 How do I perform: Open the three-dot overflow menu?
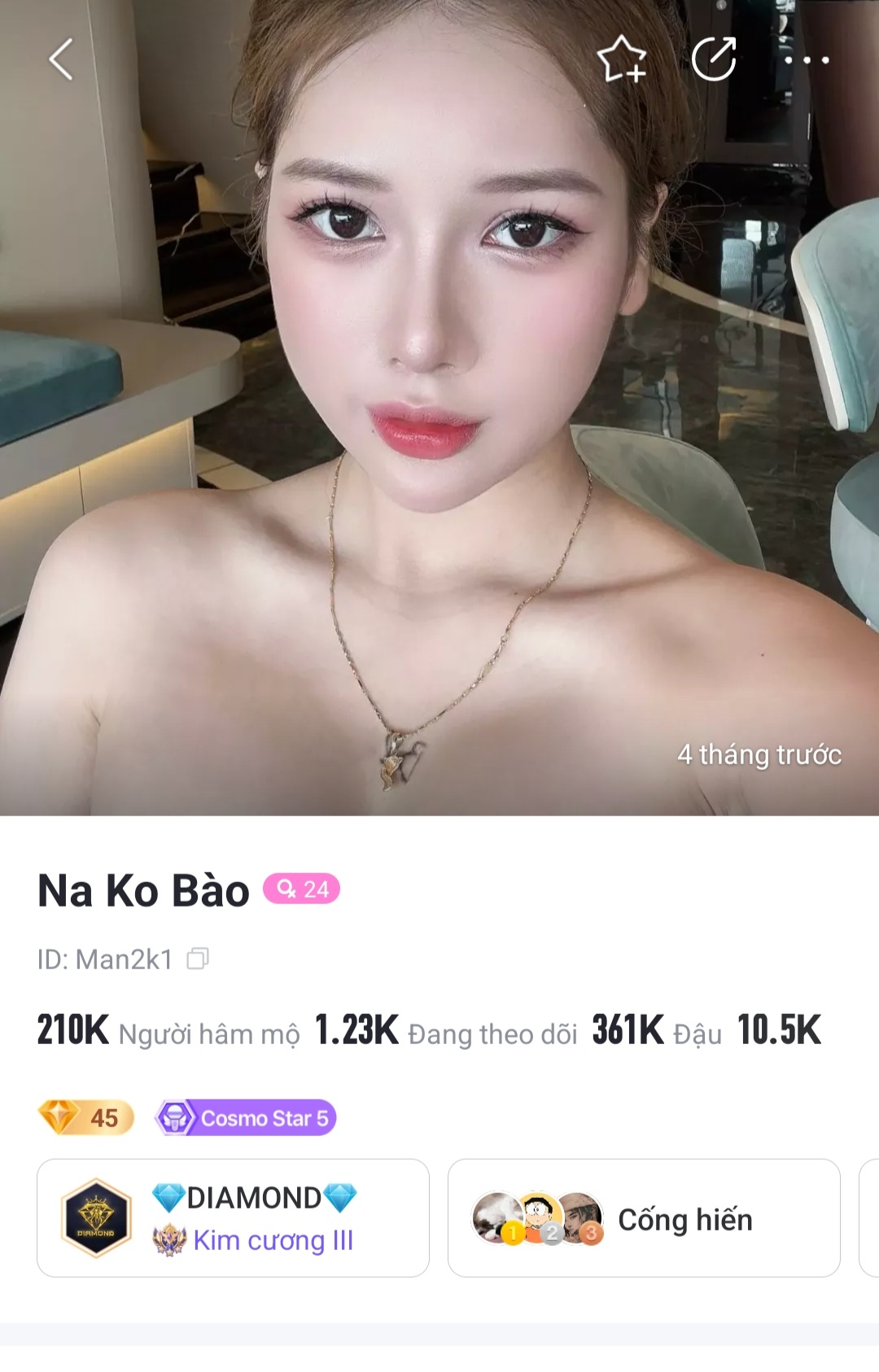[x=807, y=60]
